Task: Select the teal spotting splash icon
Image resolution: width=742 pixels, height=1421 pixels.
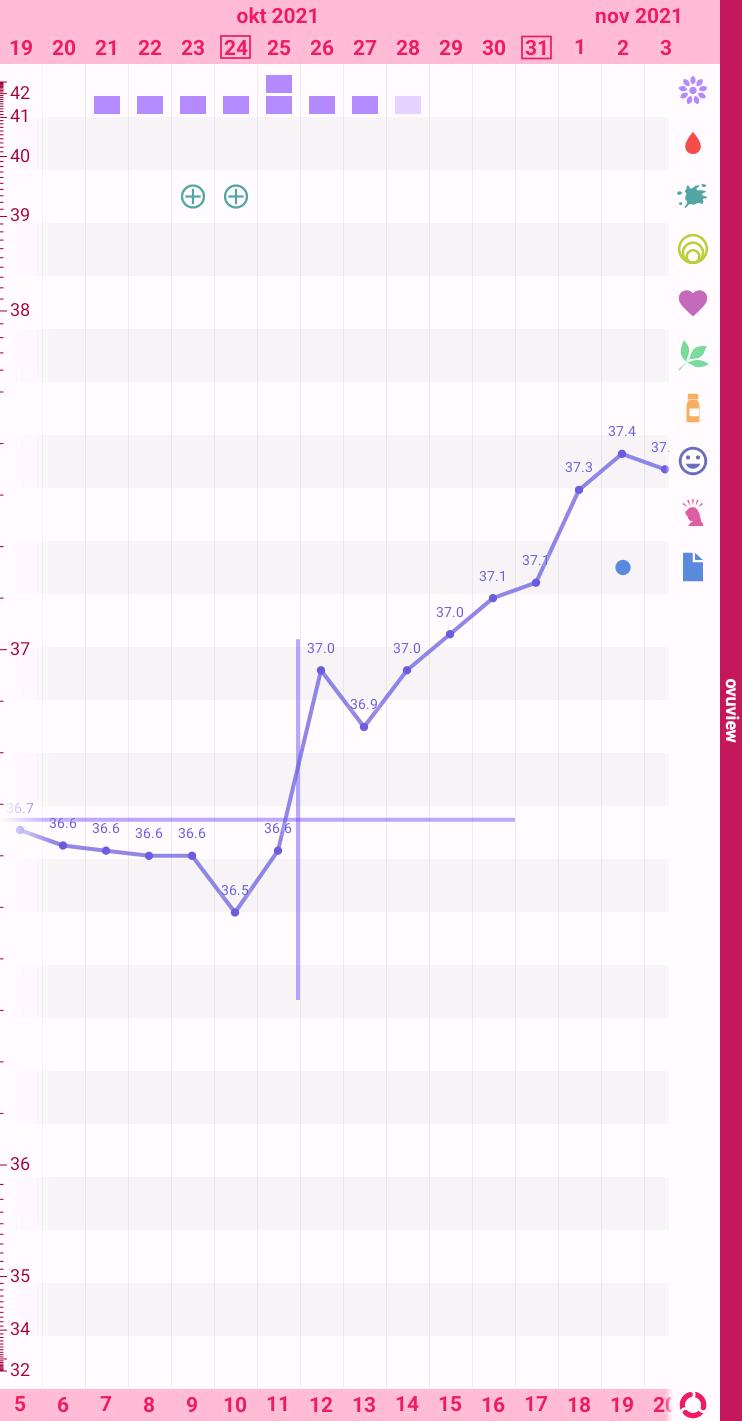Action: point(692,196)
